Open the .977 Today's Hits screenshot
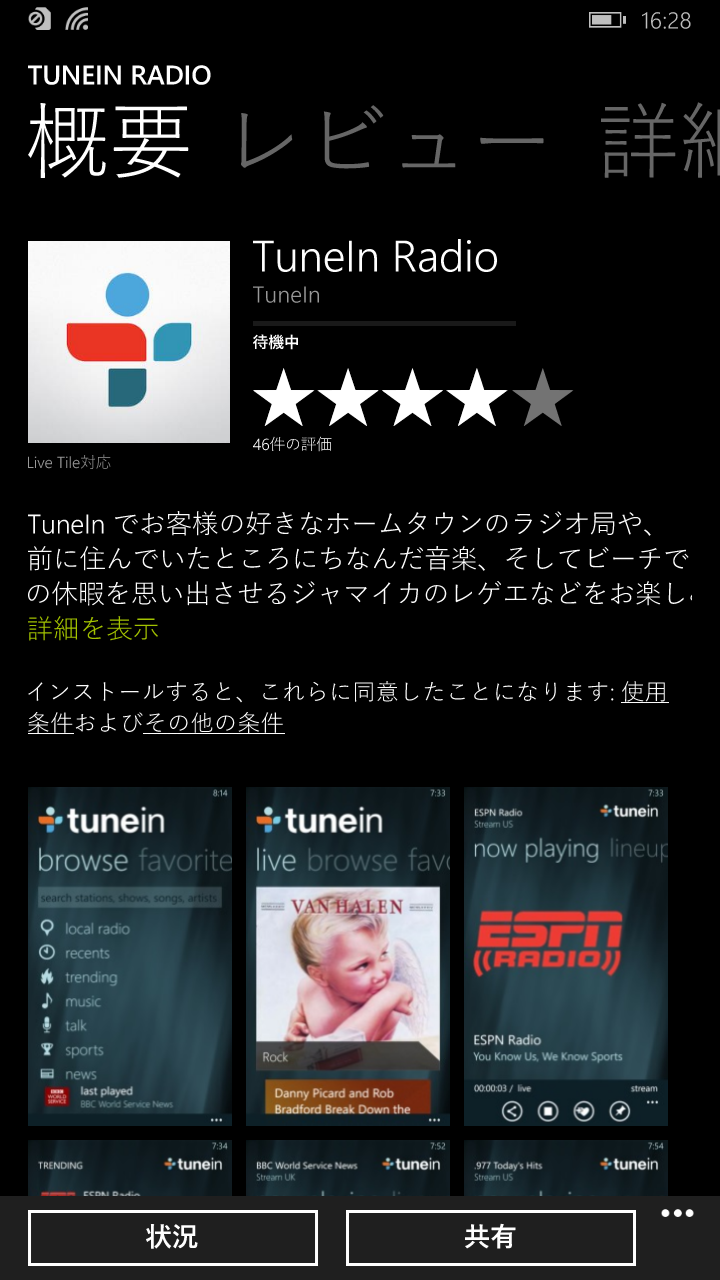 [566, 1167]
